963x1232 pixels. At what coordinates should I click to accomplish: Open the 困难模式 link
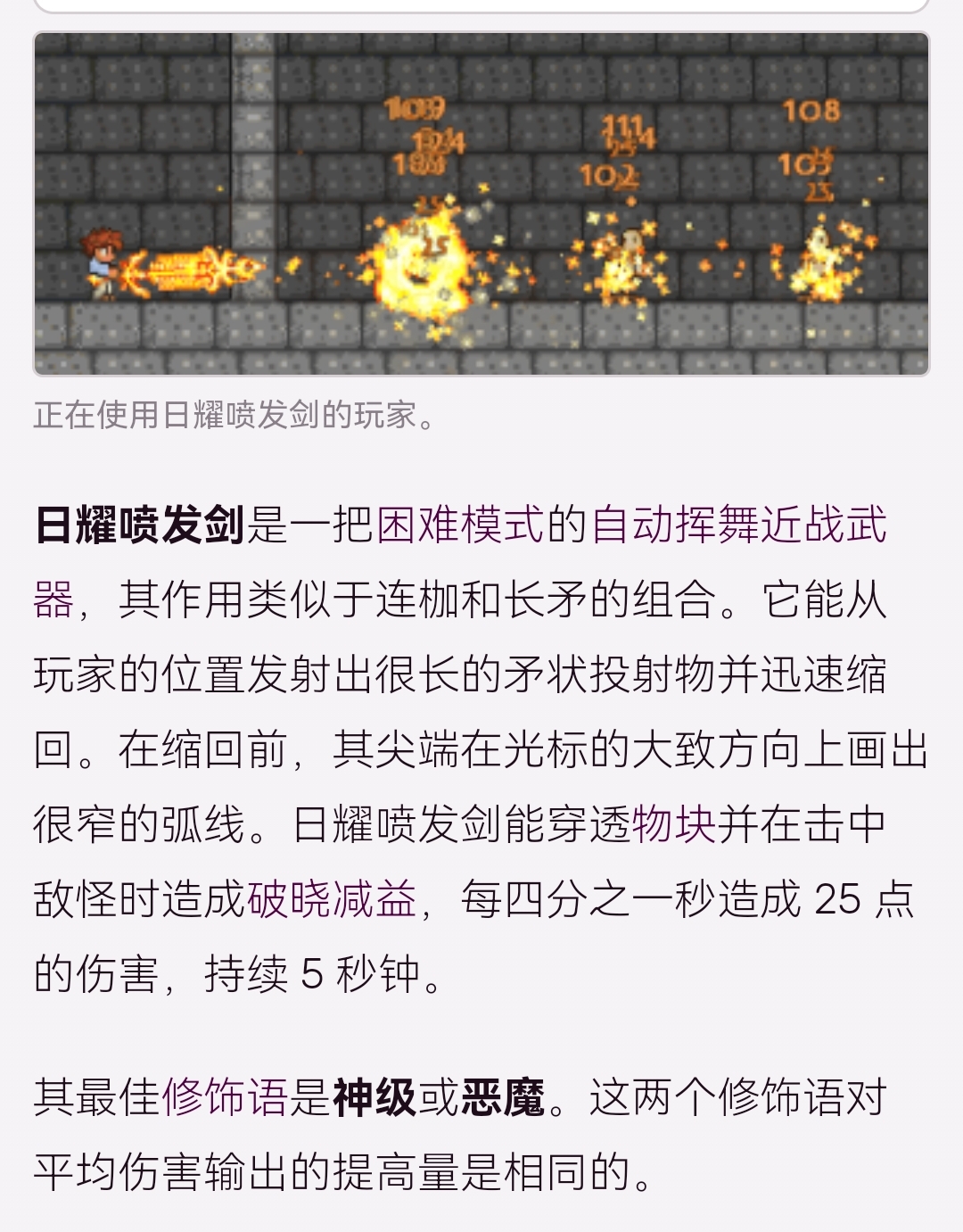(x=459, y=525)
